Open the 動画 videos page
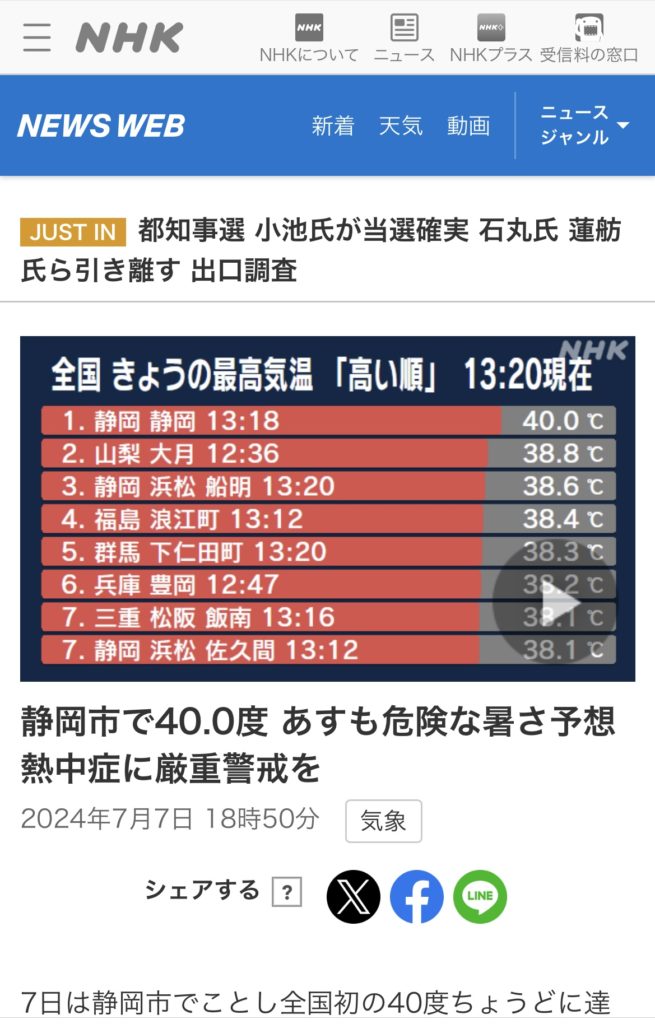The height and width of the screenshot is (1024, 655). coord(468,126)
